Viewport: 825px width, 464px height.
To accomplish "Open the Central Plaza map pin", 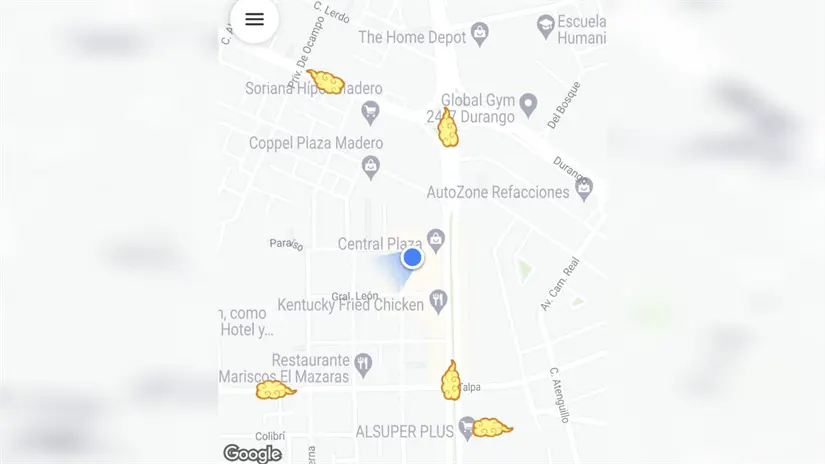I will tap(436, 240).
